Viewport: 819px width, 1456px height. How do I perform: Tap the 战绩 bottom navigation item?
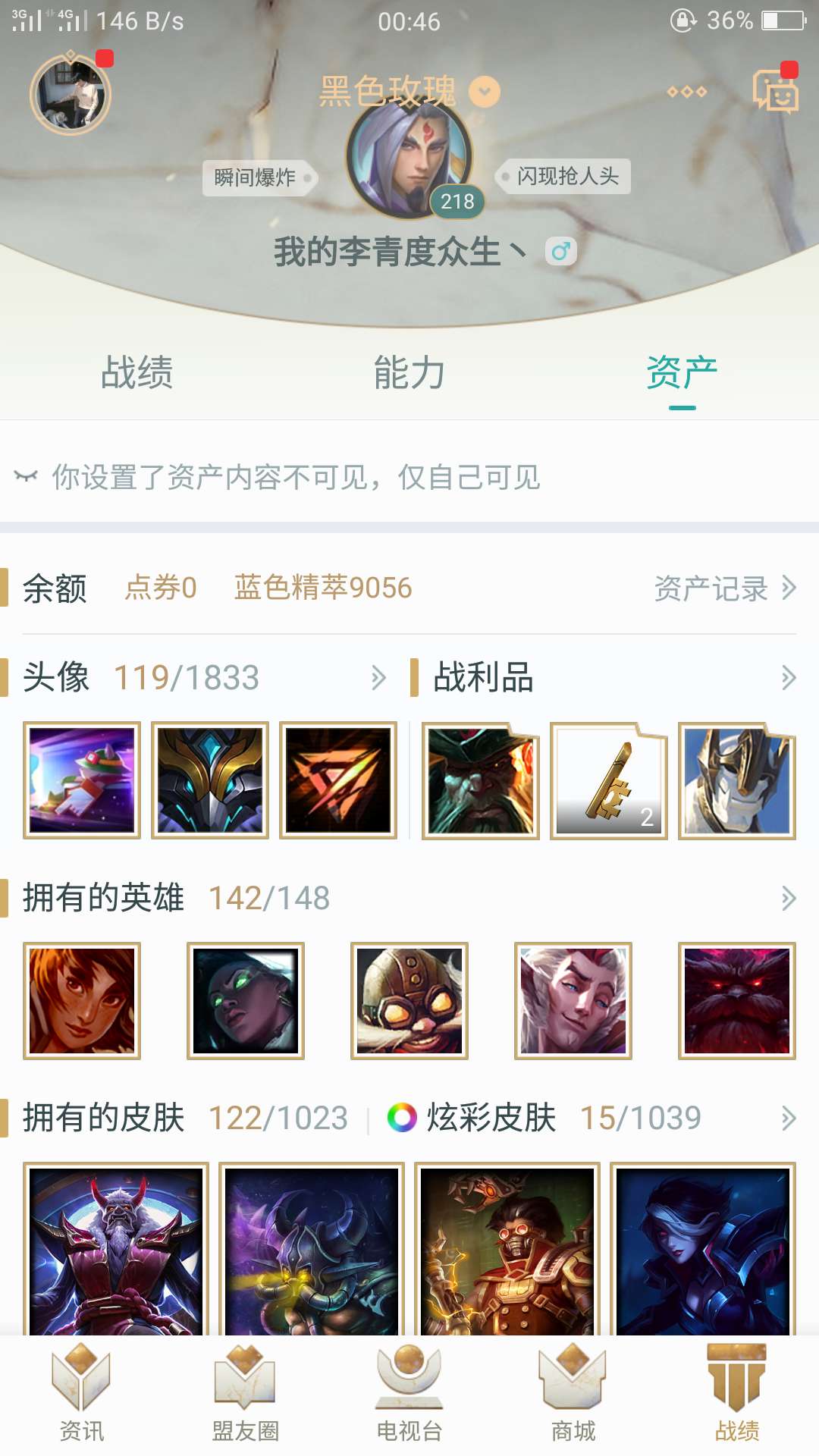click(x=737, y=1394)
